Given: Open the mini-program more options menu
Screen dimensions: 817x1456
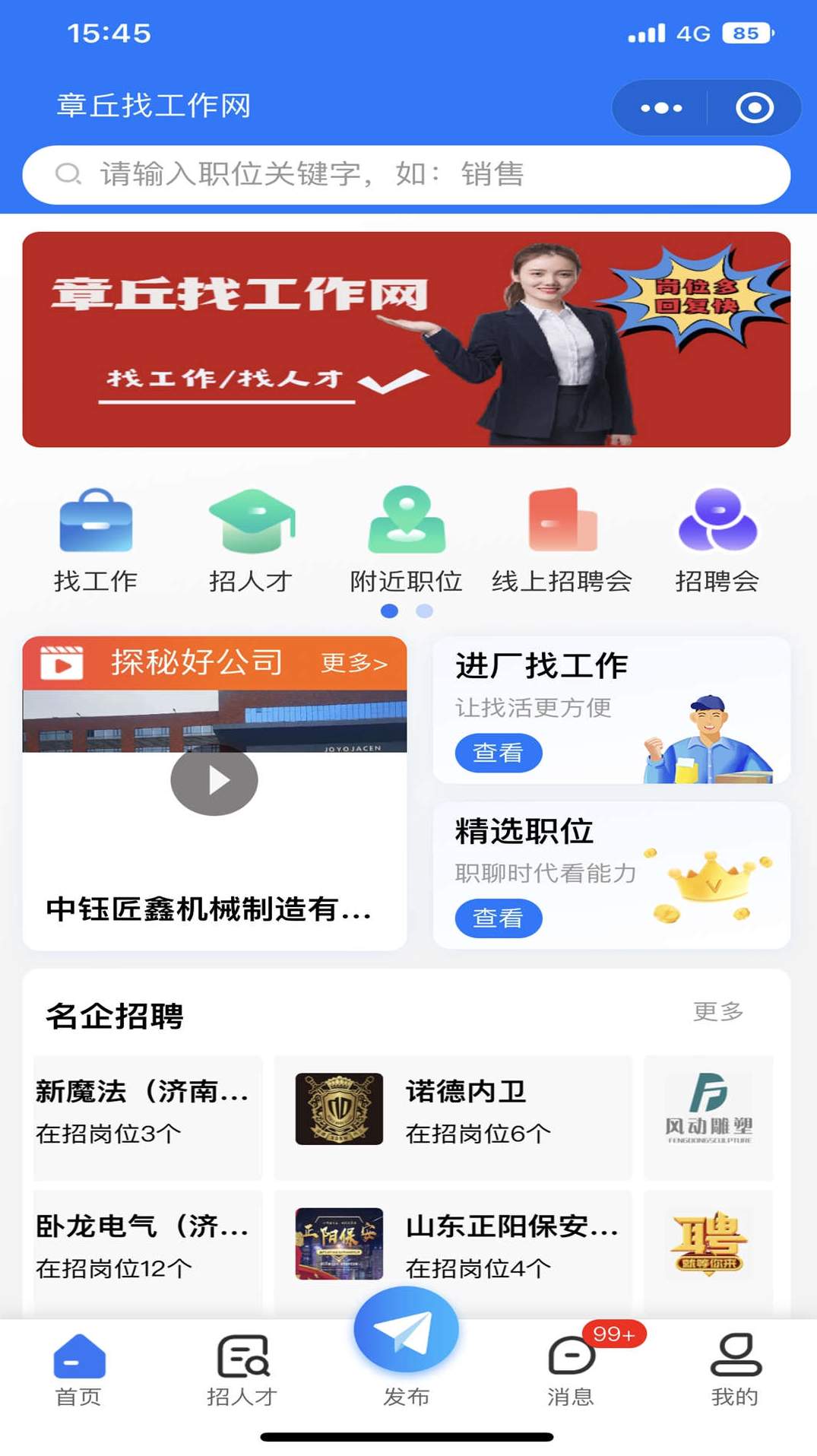Looking at the screenshot, I should pyautogui.click(x=660, y=108).
